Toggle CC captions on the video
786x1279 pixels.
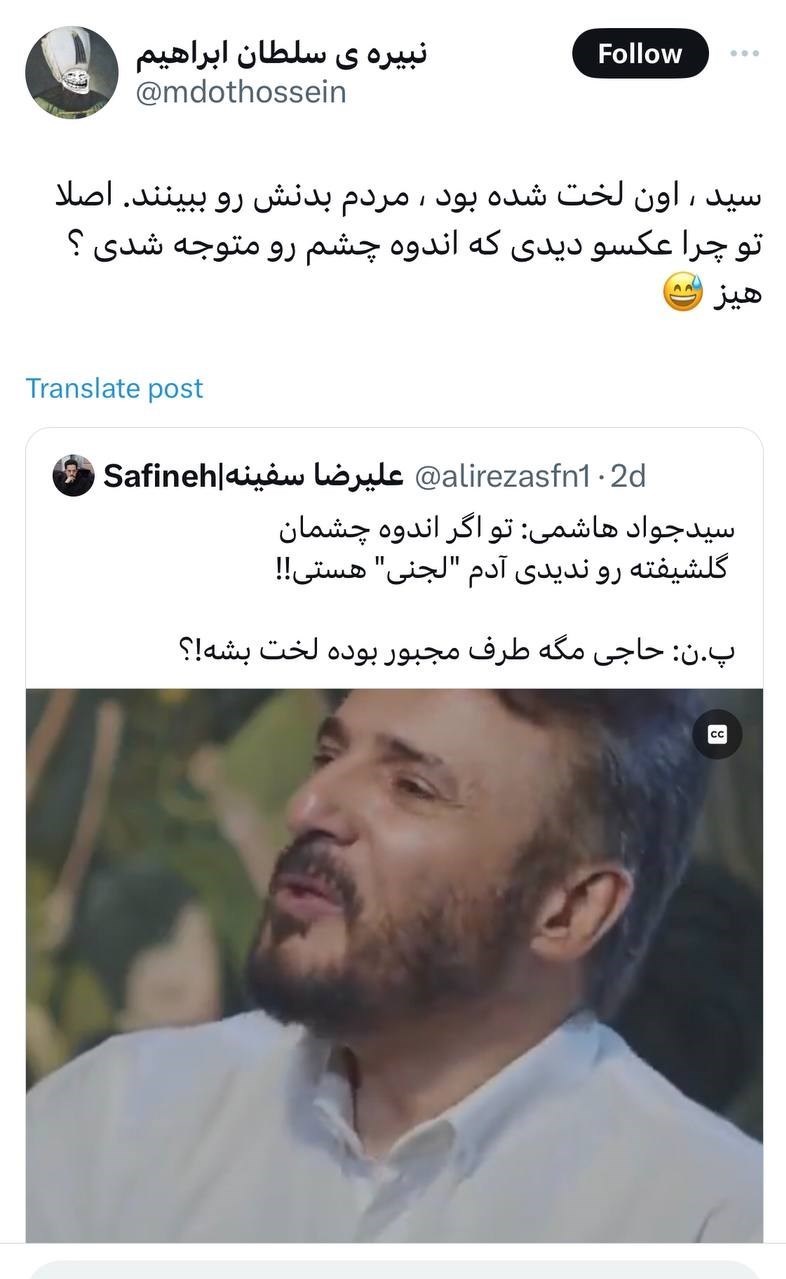[717, 734]
